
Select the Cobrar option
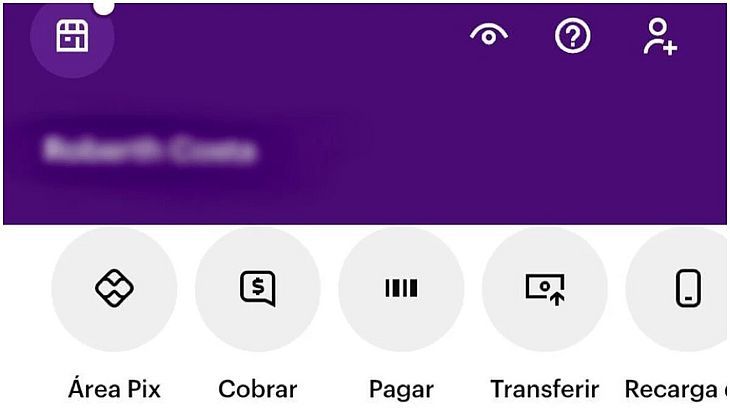(258, 290)
